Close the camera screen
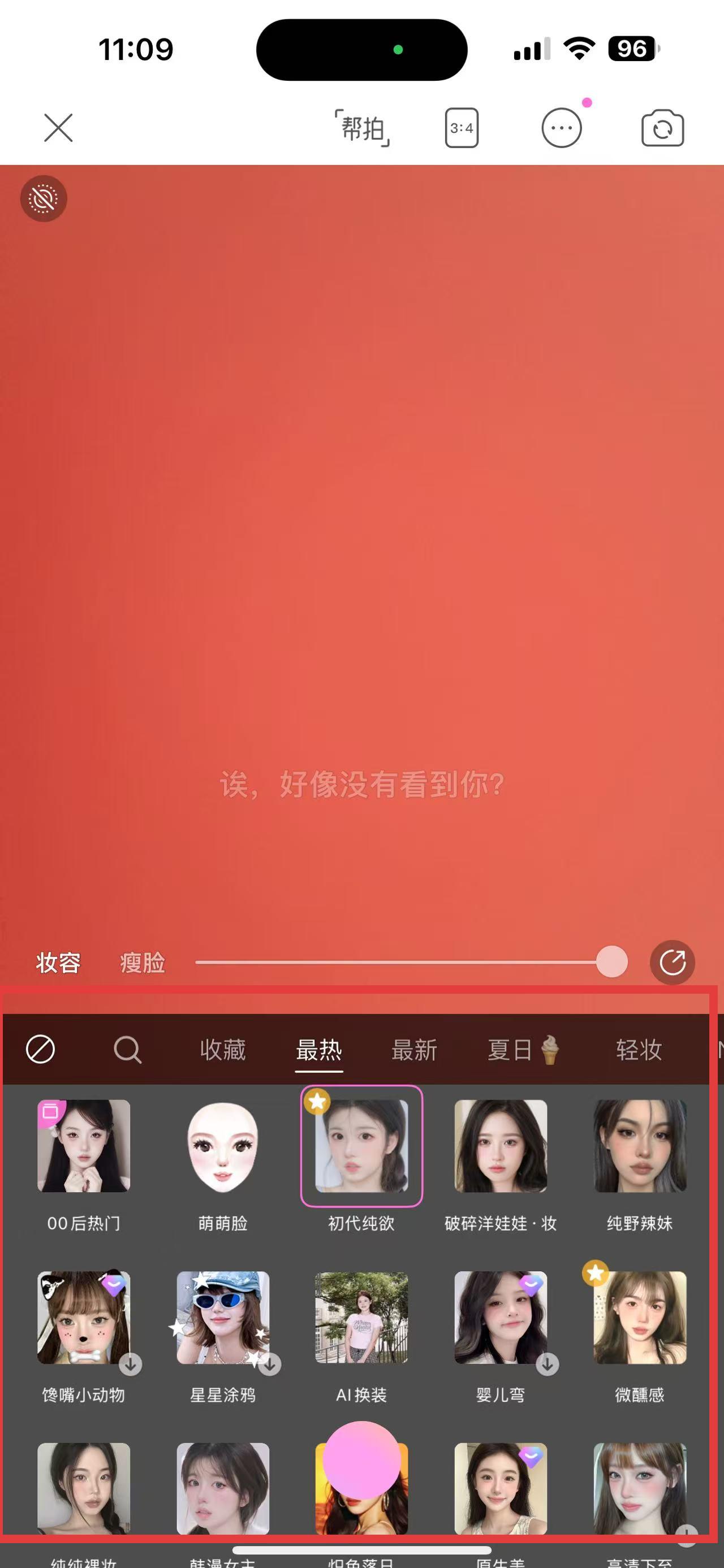This screenshot has height=1568, width=724. [x=58, y=128]
